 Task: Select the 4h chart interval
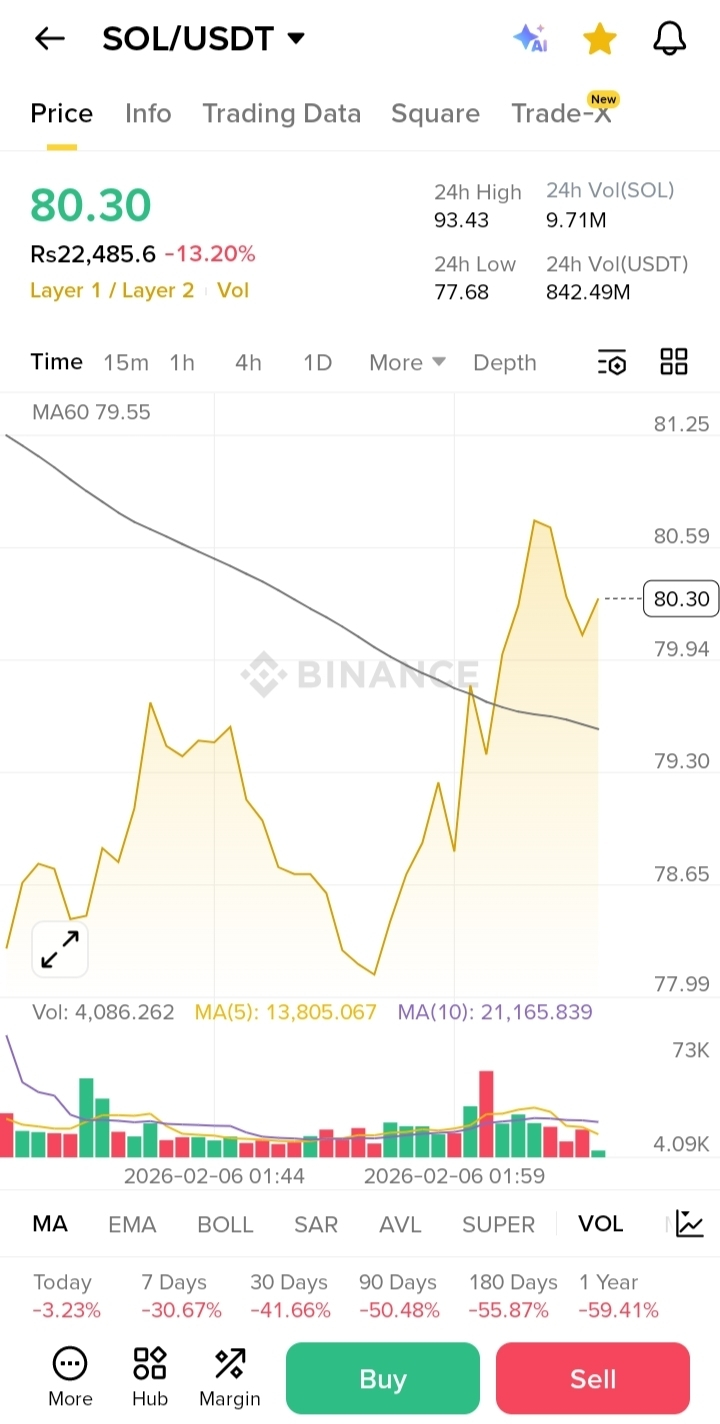[248, 363]
